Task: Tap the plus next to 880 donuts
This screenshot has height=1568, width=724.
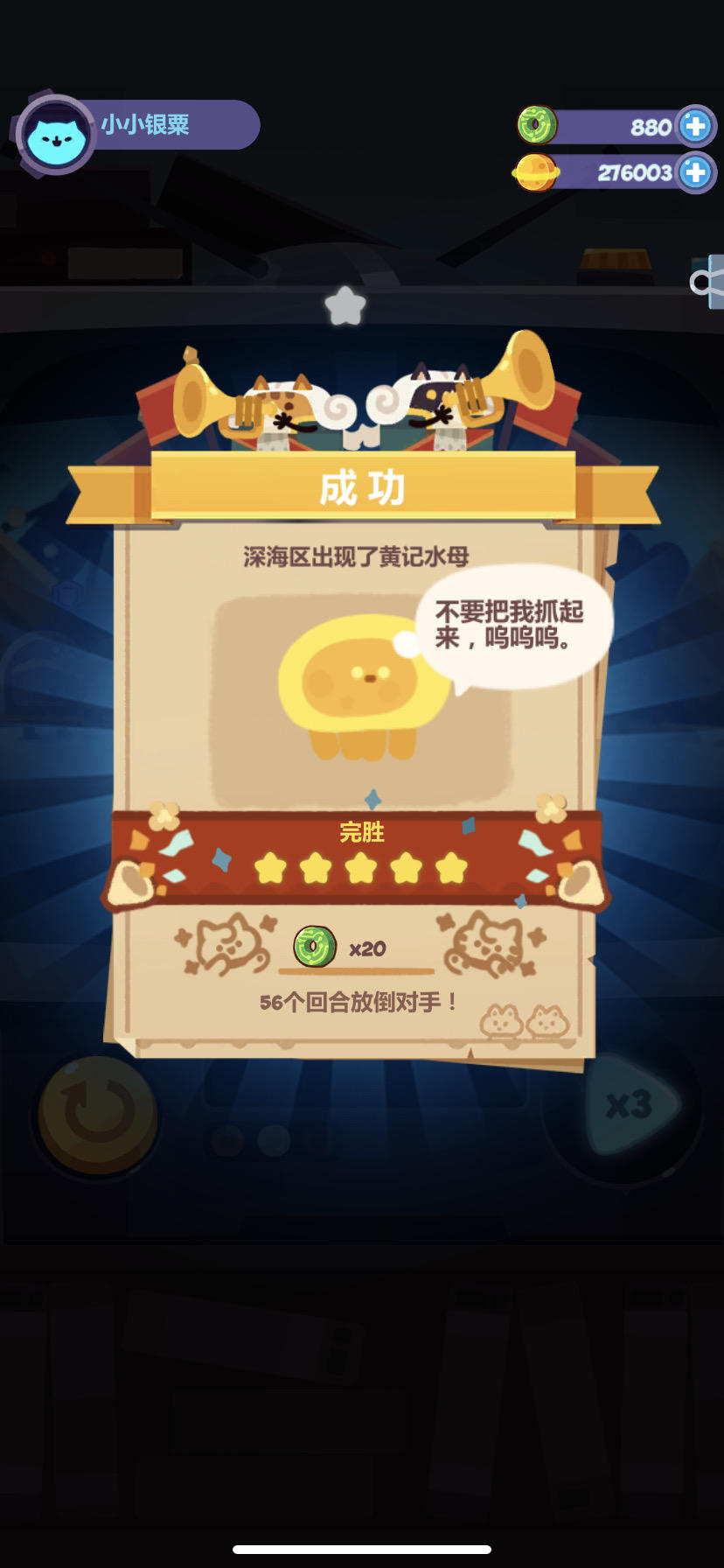Action: click(694, 125)
